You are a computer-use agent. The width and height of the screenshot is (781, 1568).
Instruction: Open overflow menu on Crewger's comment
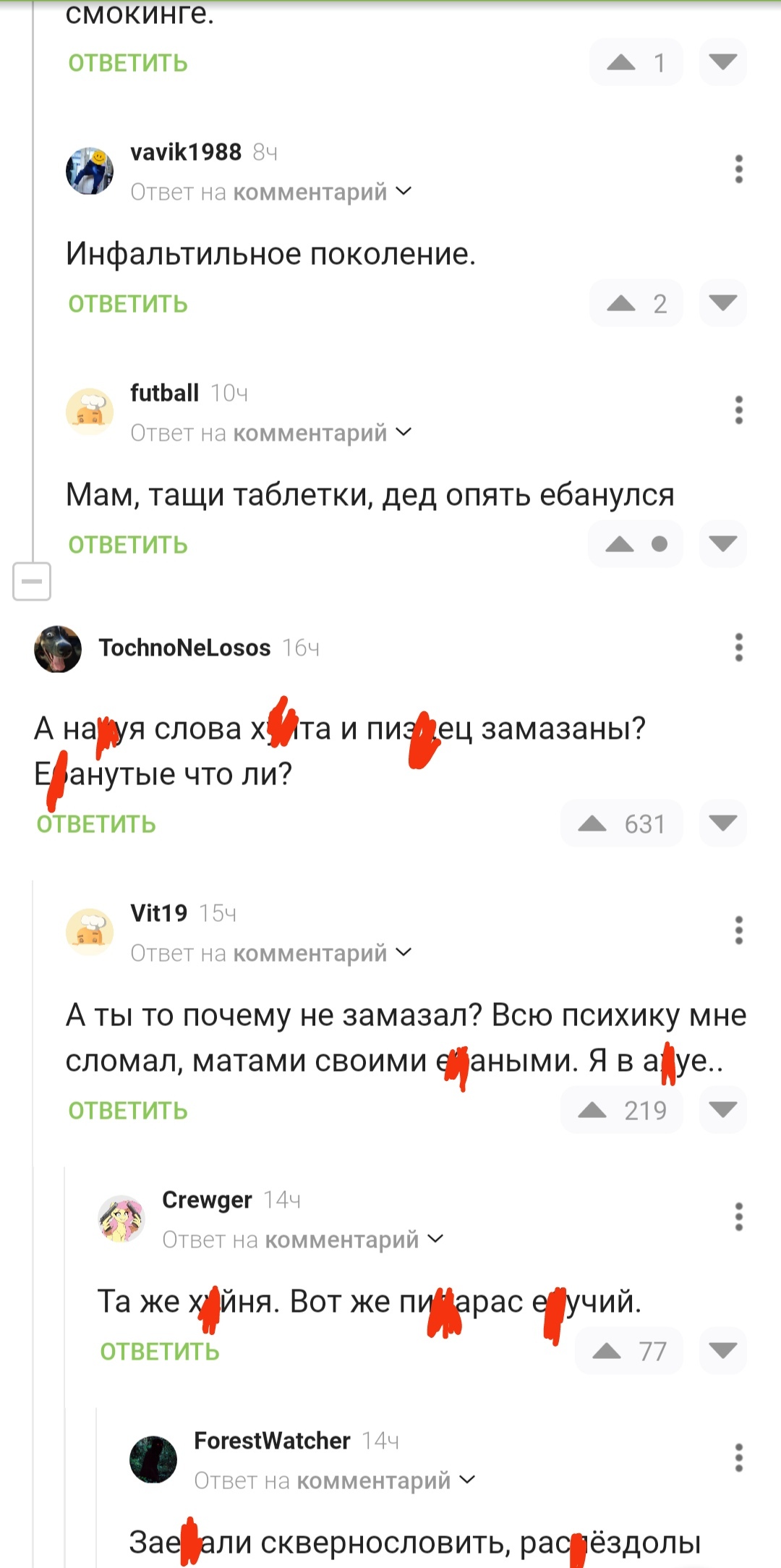738,1216
